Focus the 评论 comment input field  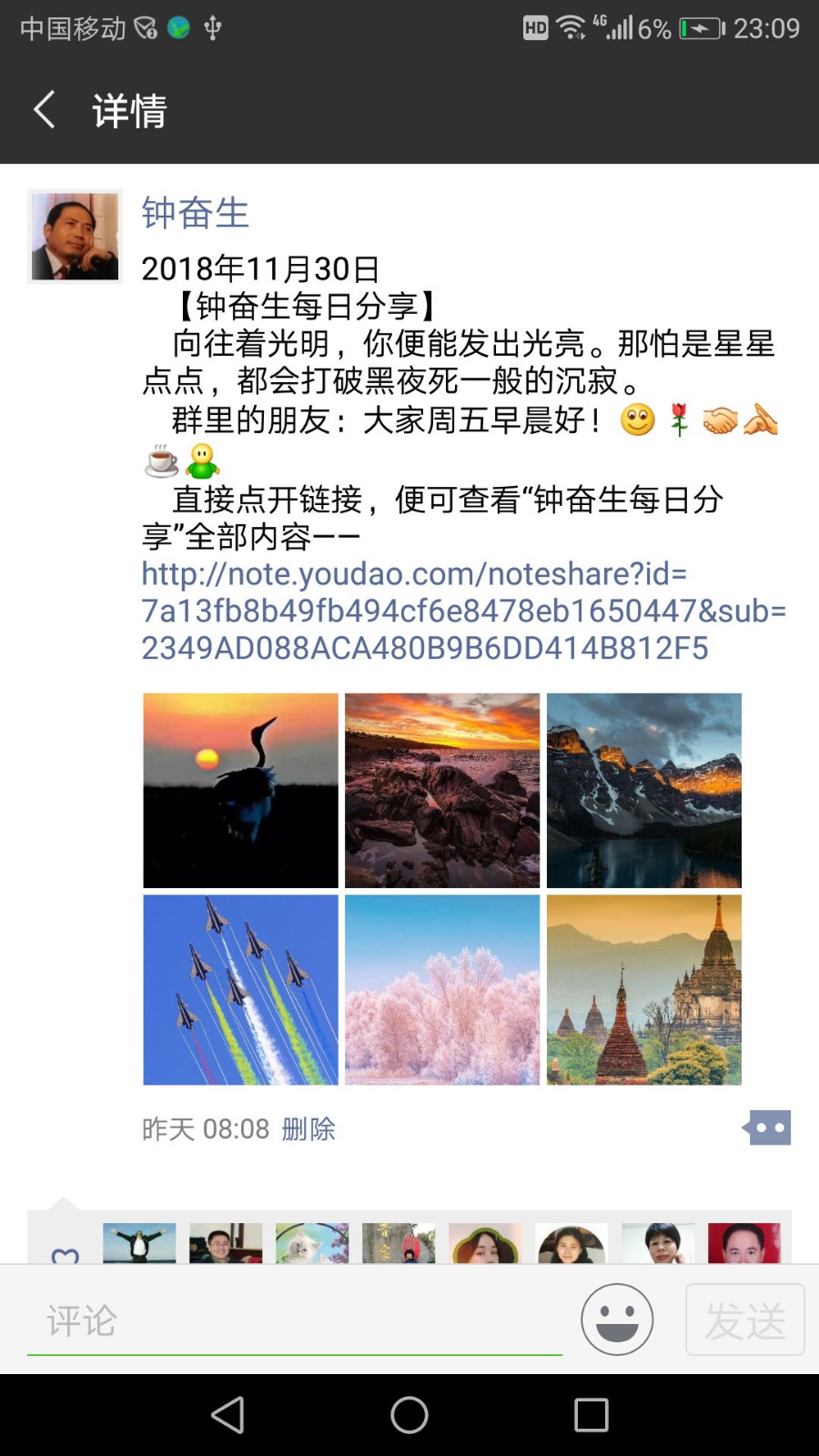(x=294, y=1320)
